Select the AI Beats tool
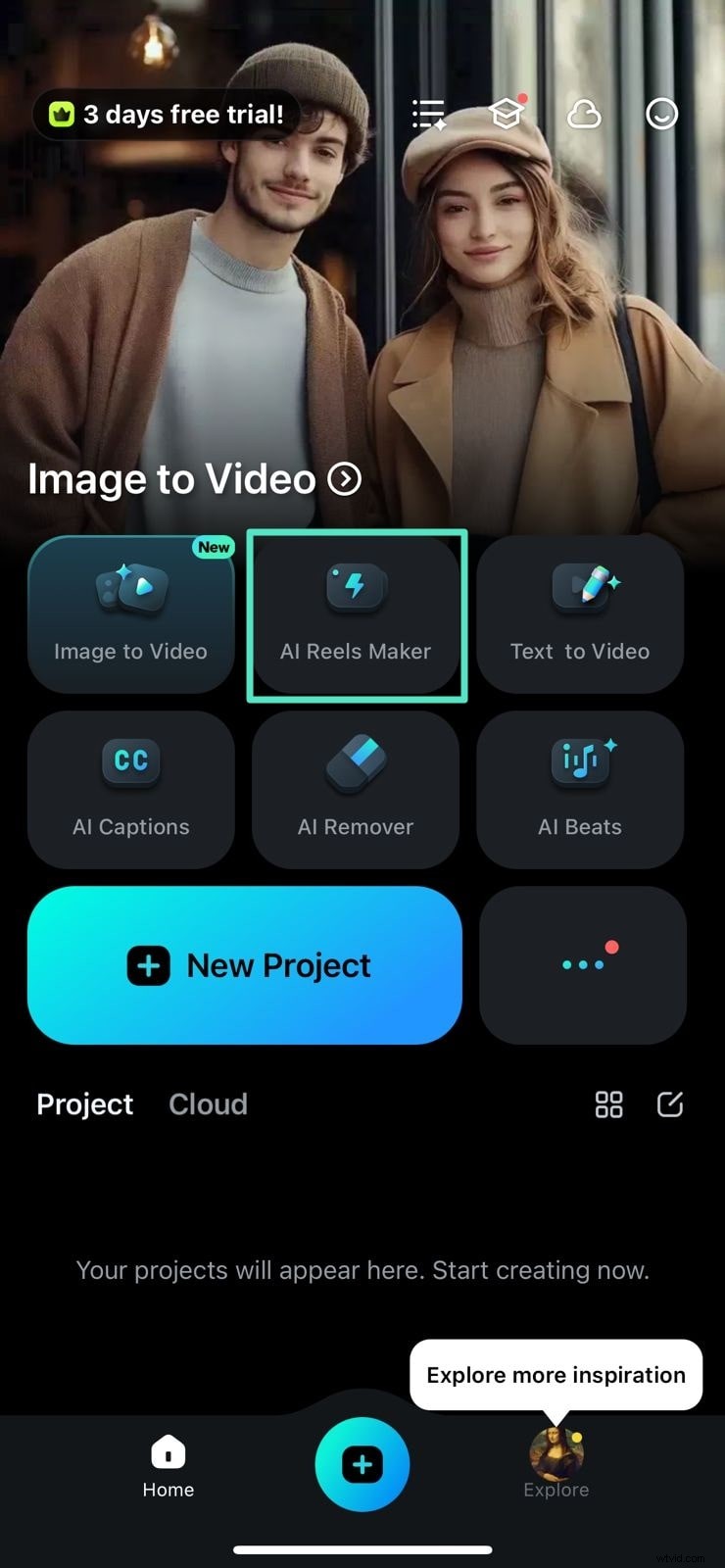This screenshot has width=725, height=1568. (x=580, y=790)
